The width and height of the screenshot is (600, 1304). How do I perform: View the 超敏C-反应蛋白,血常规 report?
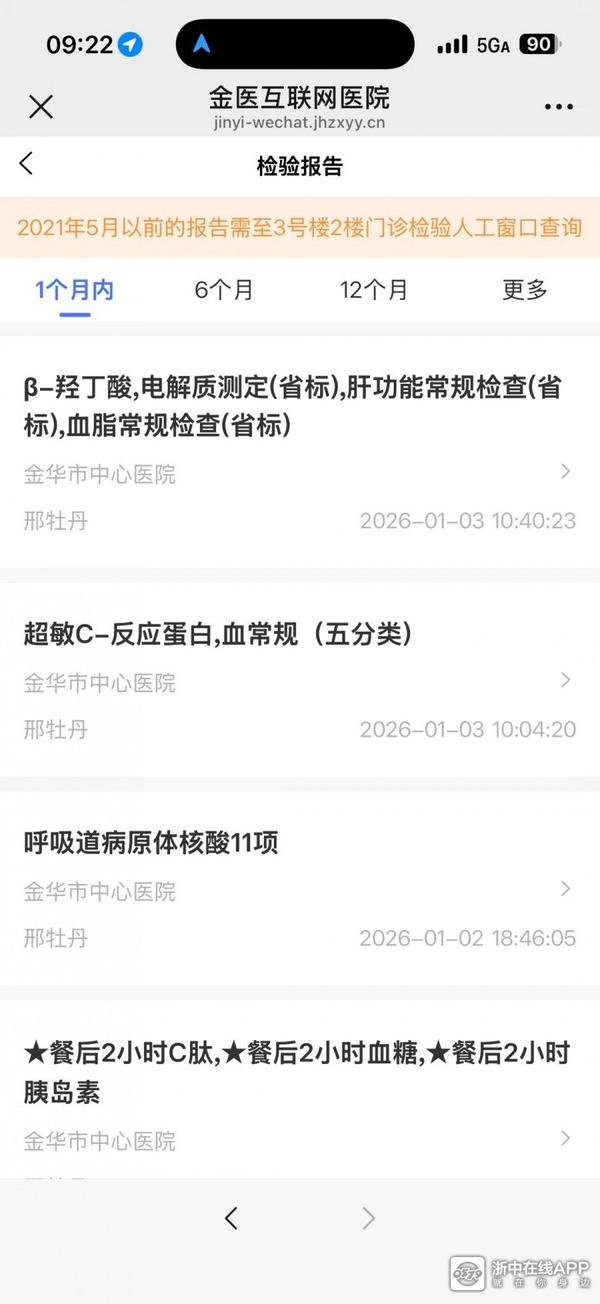click(x=300, y=680)
